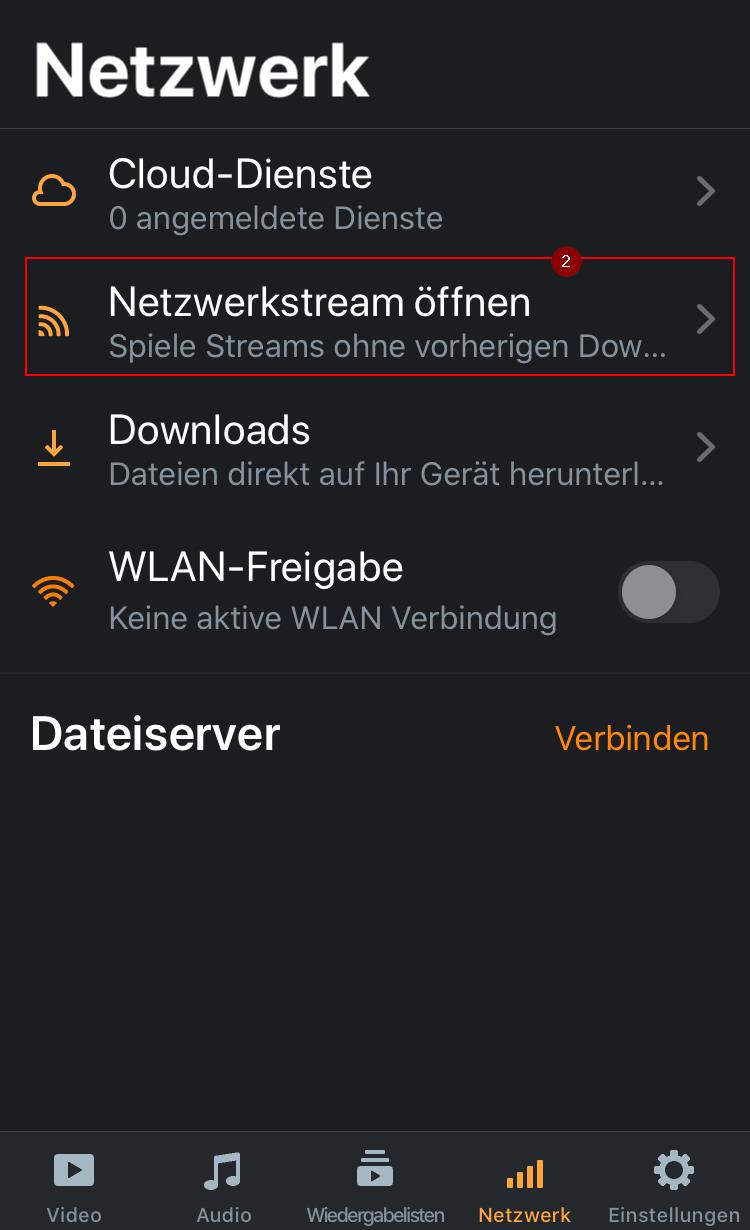The image size is (750, 1230).
Task: Open the Downloads row
Action: tap(375, 448)
